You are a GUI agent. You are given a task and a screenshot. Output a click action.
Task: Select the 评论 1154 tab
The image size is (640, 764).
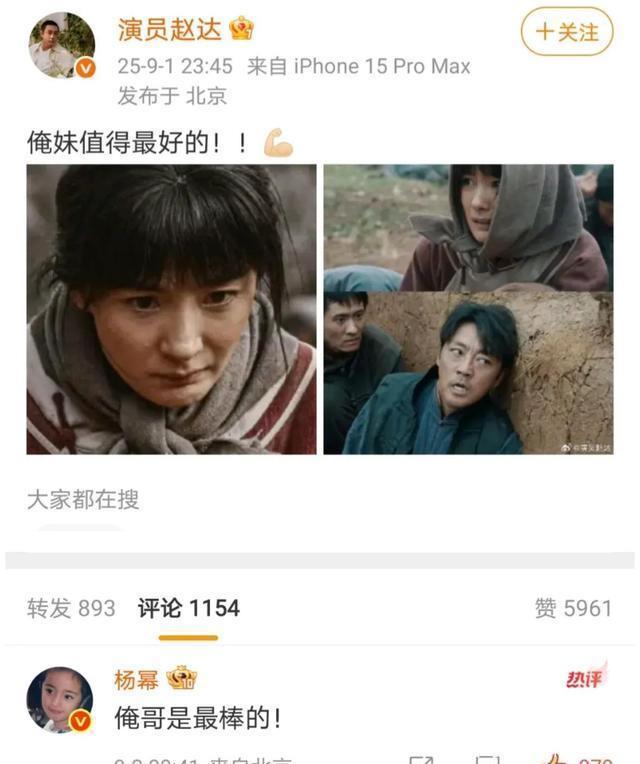188,608
